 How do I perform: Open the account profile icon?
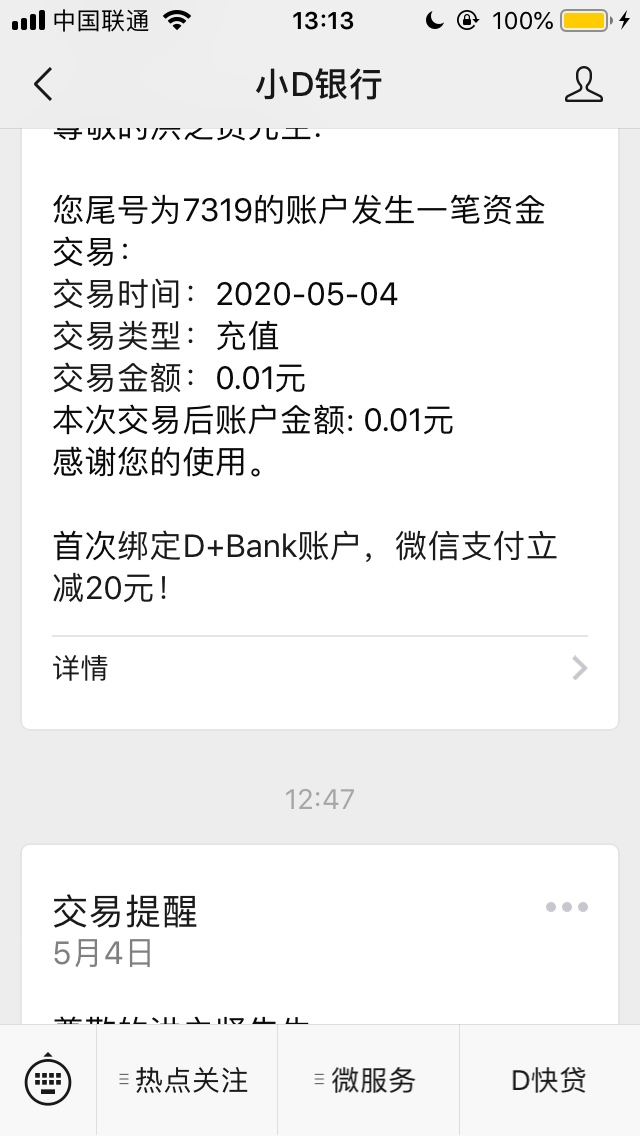point(583,84)
